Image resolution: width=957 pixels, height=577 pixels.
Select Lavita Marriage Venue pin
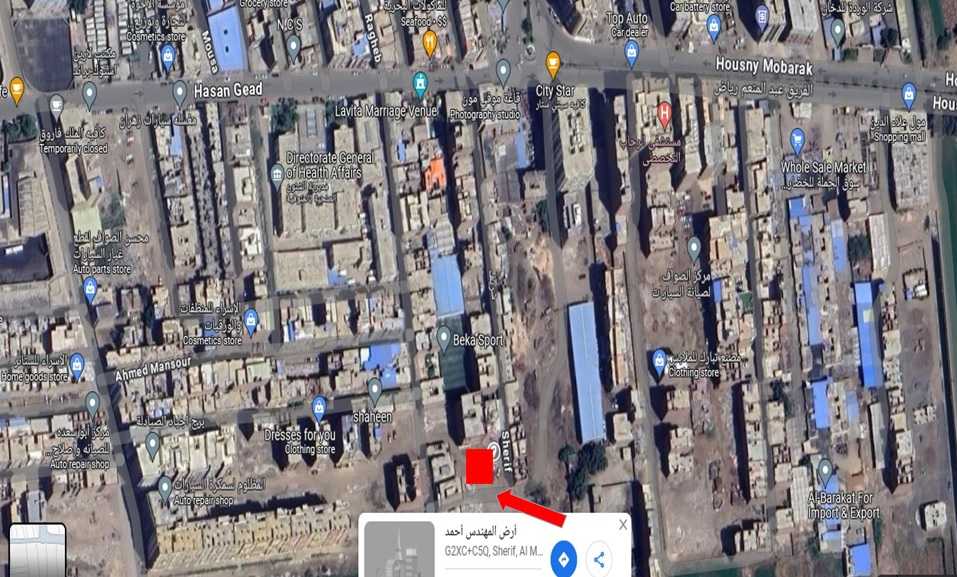[x=421, y=83]
